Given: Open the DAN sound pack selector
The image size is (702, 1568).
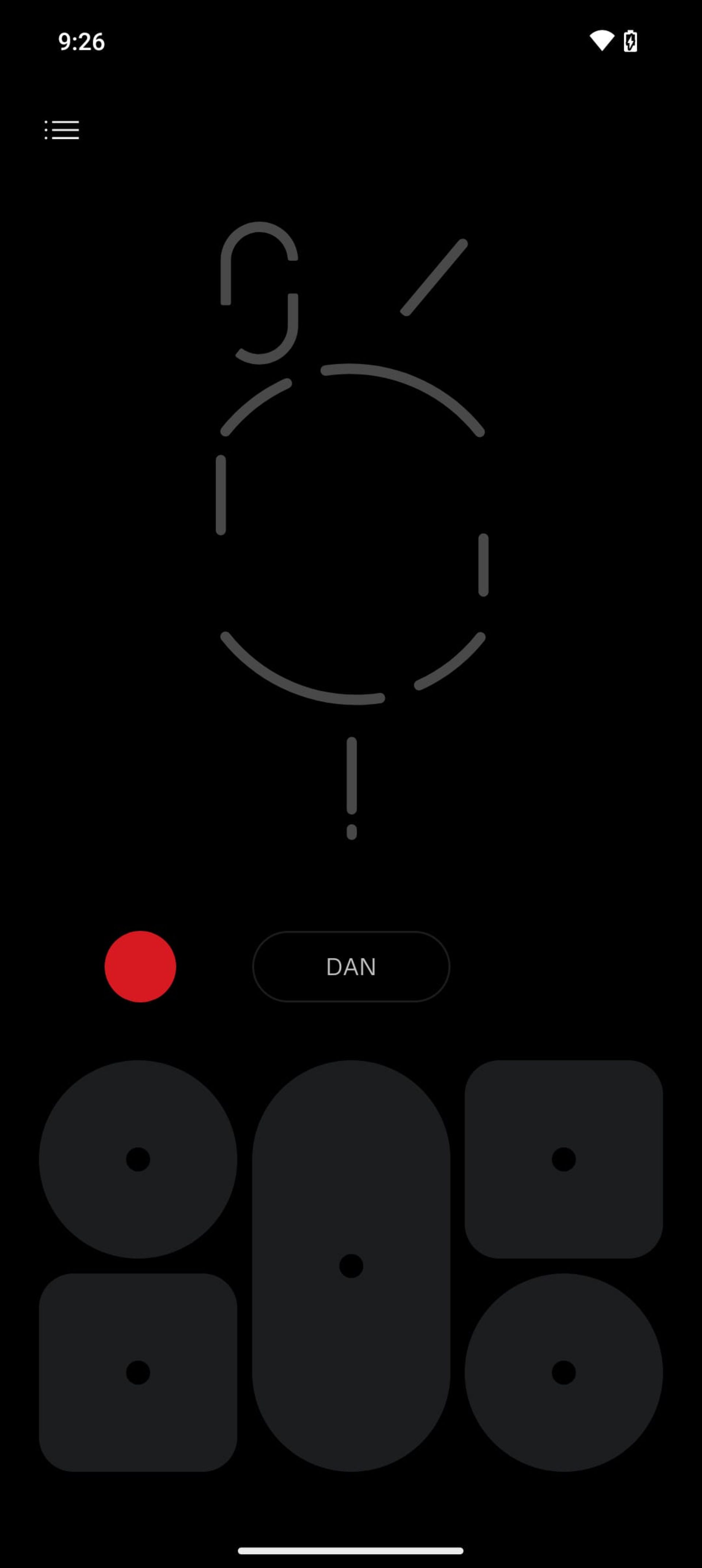Looking at the screenshot, I should coord(351,966).
